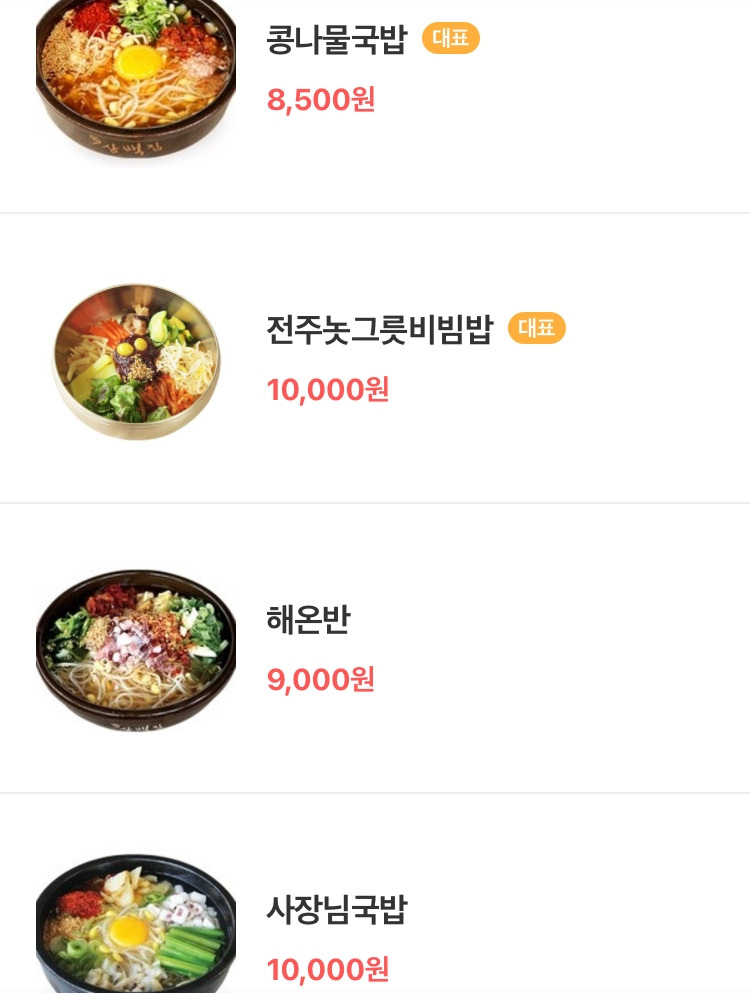Open the 콩나물국밥 menu item
Viewport: 750px width, 993px height.
[336, 40]
